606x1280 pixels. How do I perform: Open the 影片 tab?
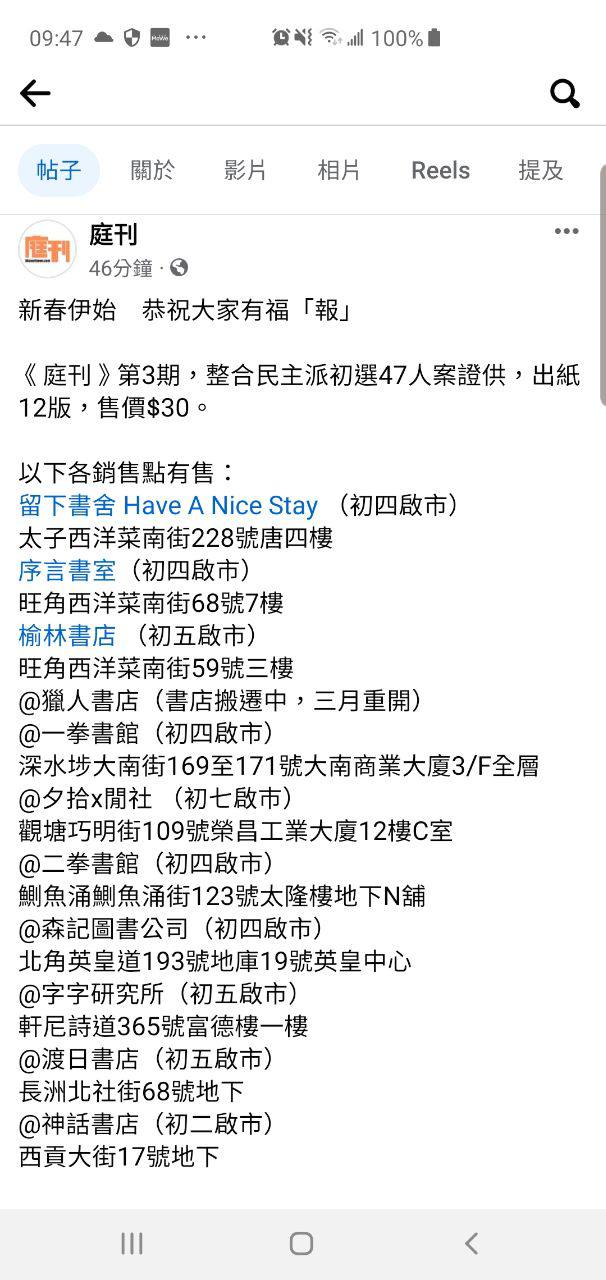coord(245,170)
